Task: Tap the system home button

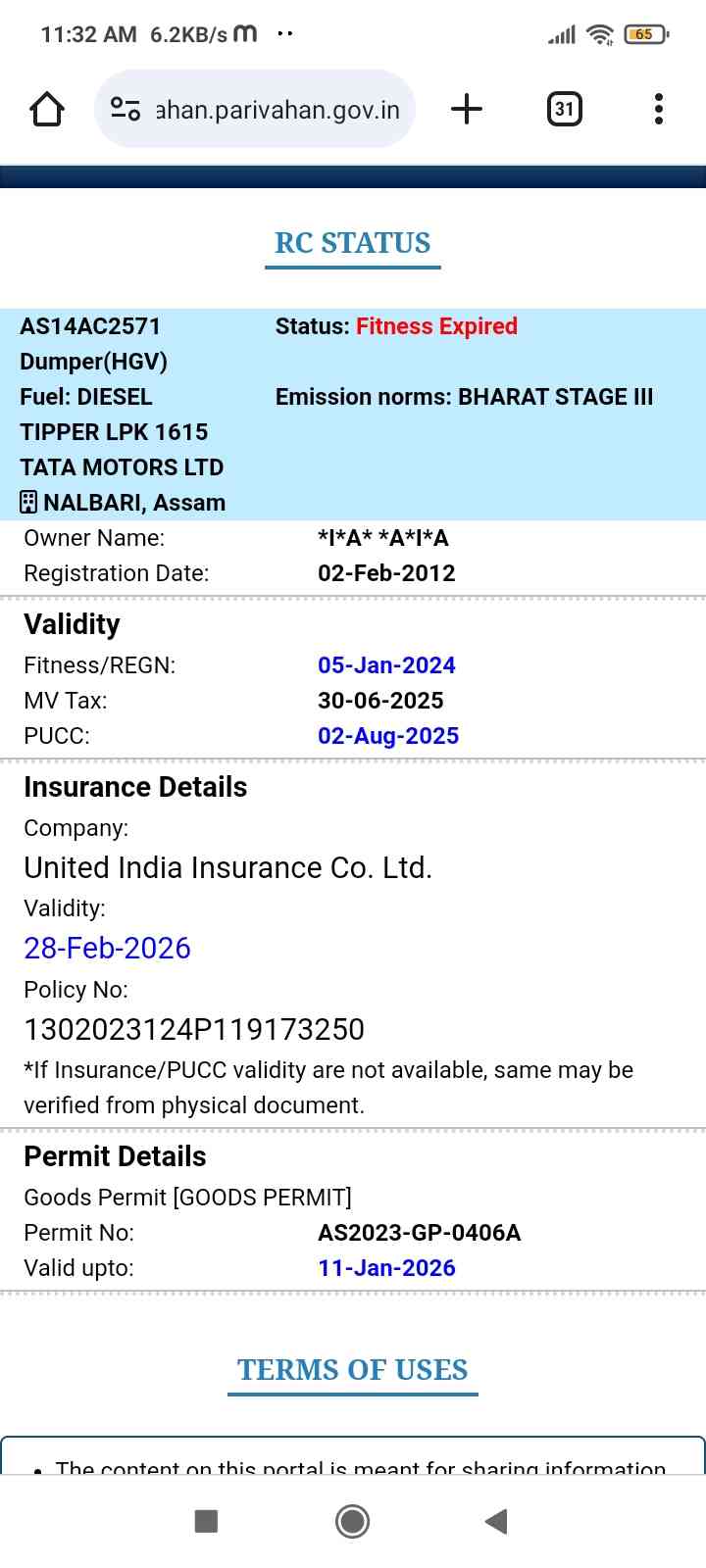Action: click(x=353, y=1521)
